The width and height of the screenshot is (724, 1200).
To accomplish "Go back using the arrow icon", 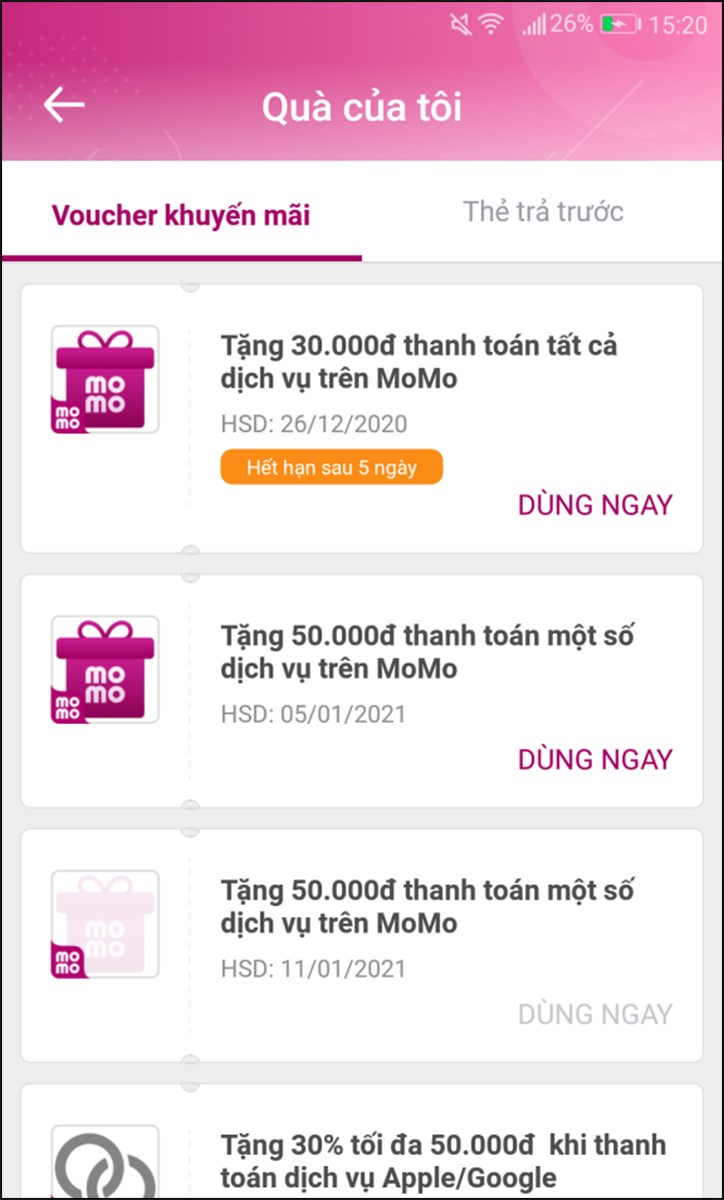I will point(64,105).
